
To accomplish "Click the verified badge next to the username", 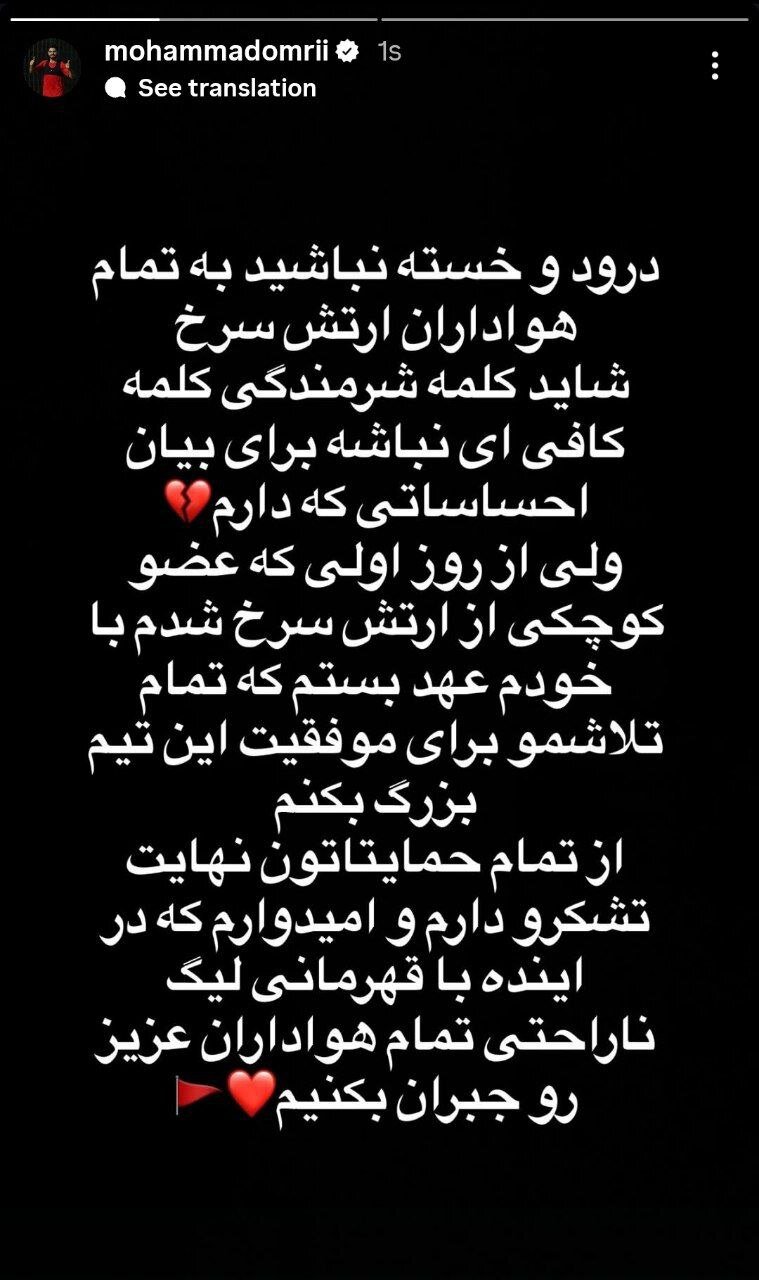I will tap(348, 48).
